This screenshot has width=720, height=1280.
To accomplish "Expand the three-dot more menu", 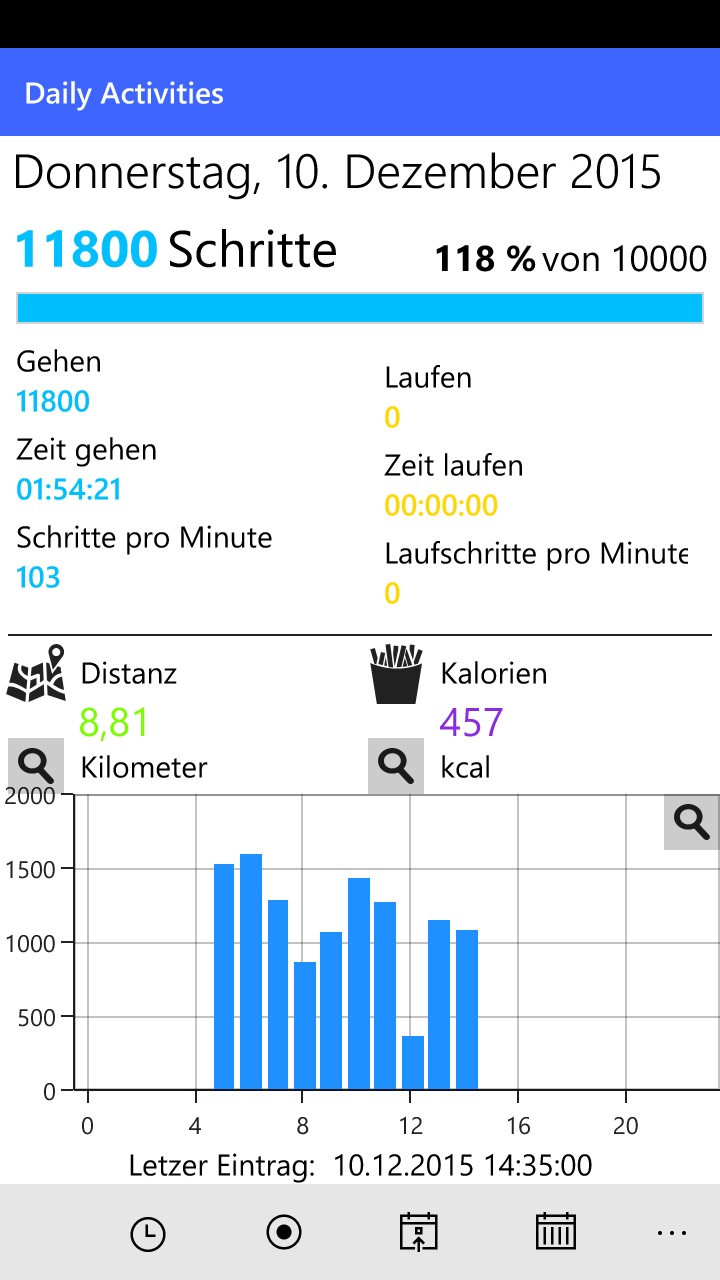I will click(672, 1233).
